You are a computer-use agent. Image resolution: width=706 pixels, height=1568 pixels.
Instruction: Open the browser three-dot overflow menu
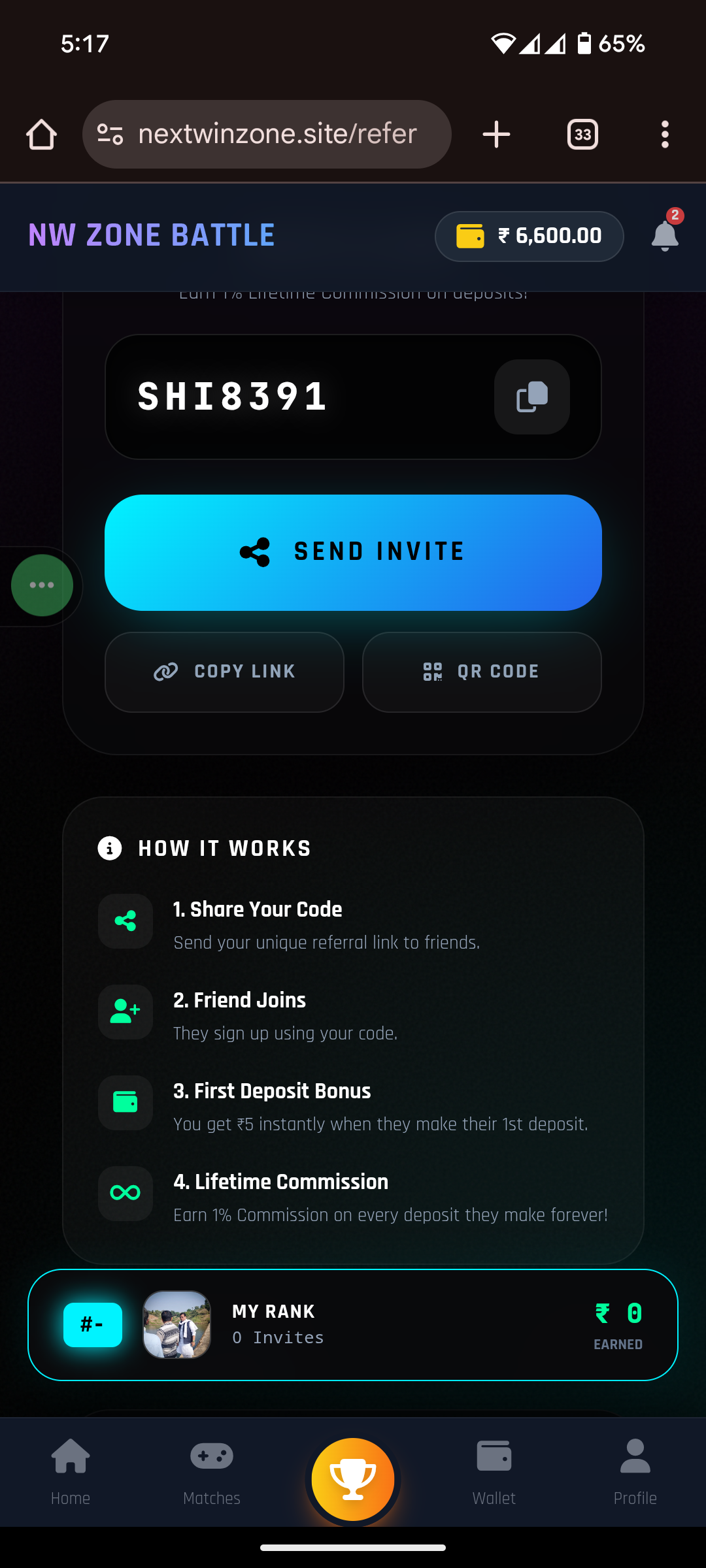coord(665,134)
